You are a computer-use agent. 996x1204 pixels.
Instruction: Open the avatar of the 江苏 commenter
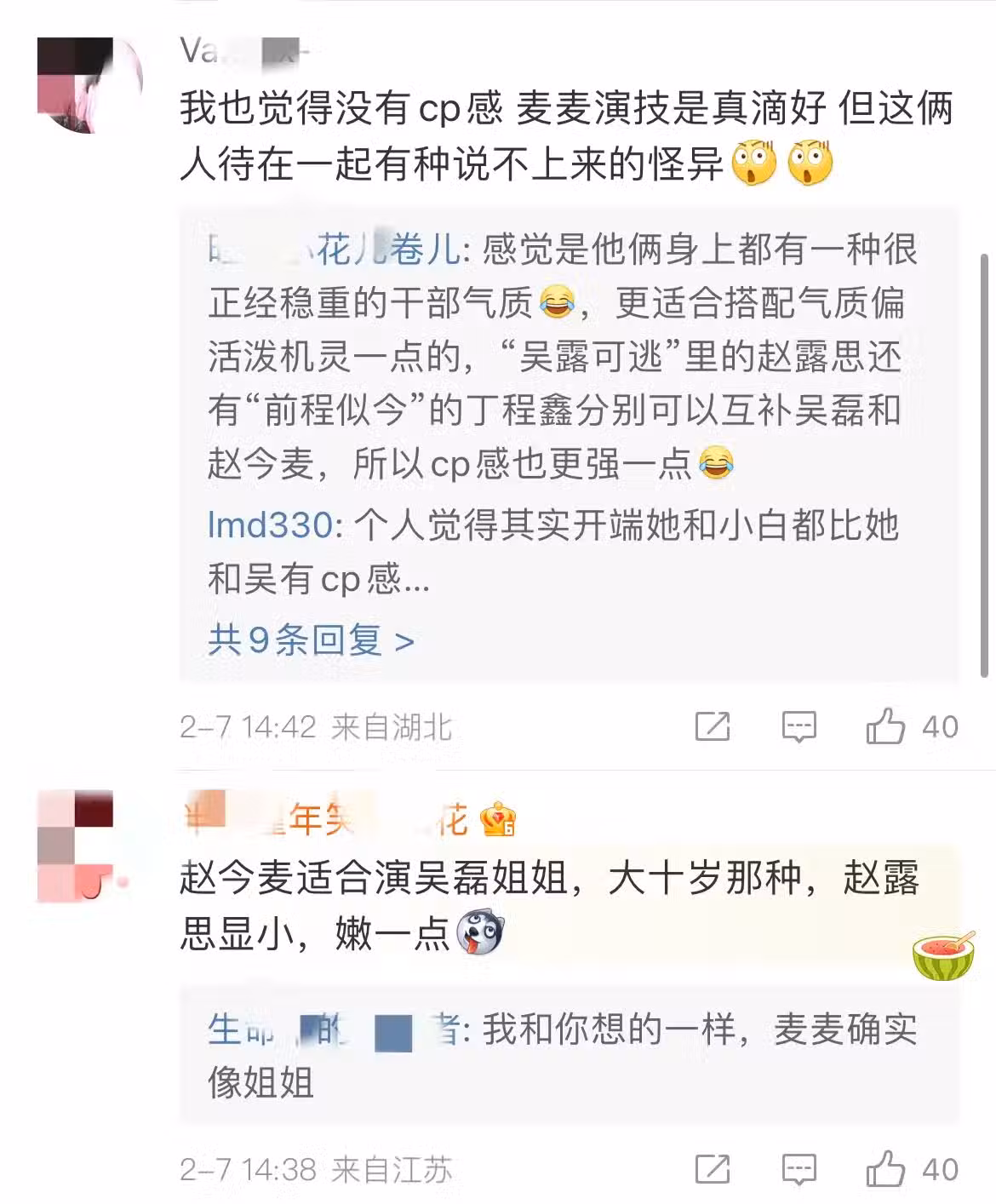[x=77, y=845]
